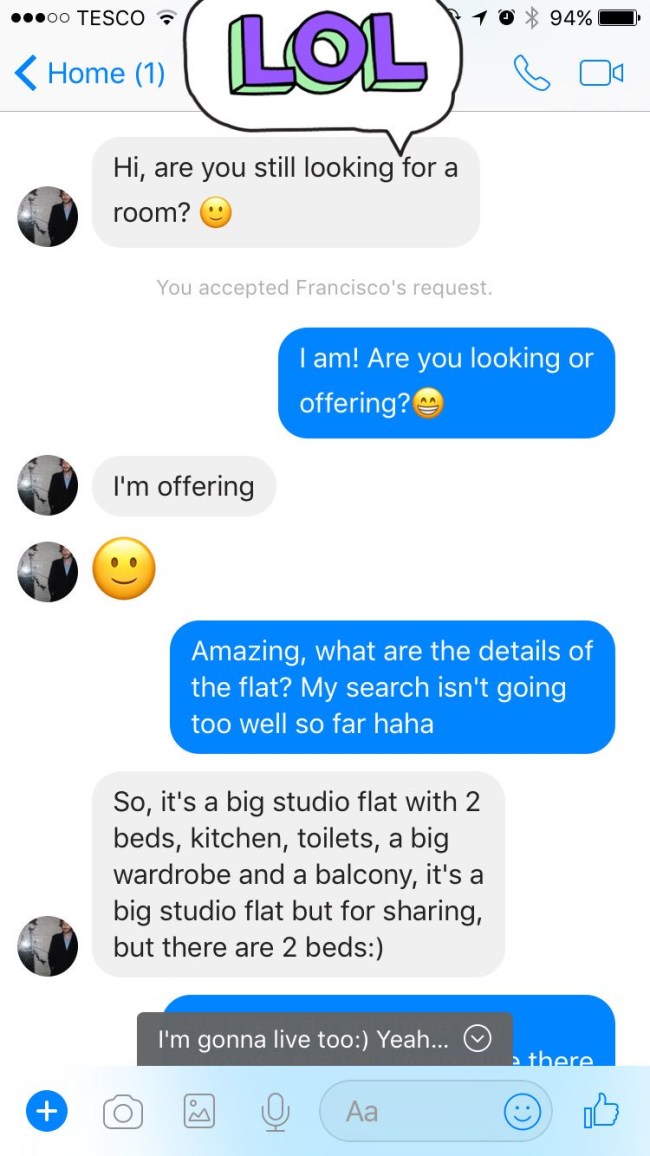Go back to Home
Screen dimensions: 650x1156
pyautogui.click(x=90, y=74)
